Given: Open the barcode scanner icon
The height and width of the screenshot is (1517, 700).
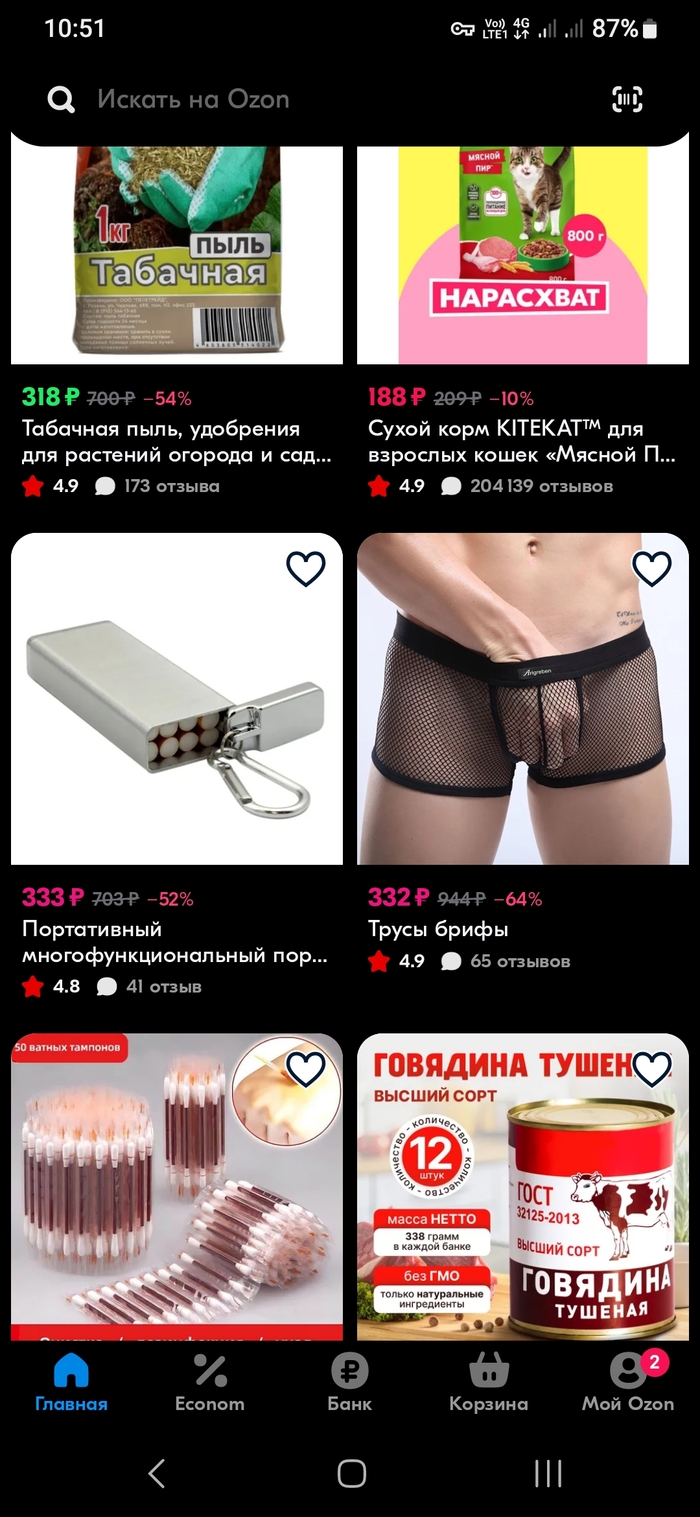Looking at the screenshot, I should (x=627, y=99).
